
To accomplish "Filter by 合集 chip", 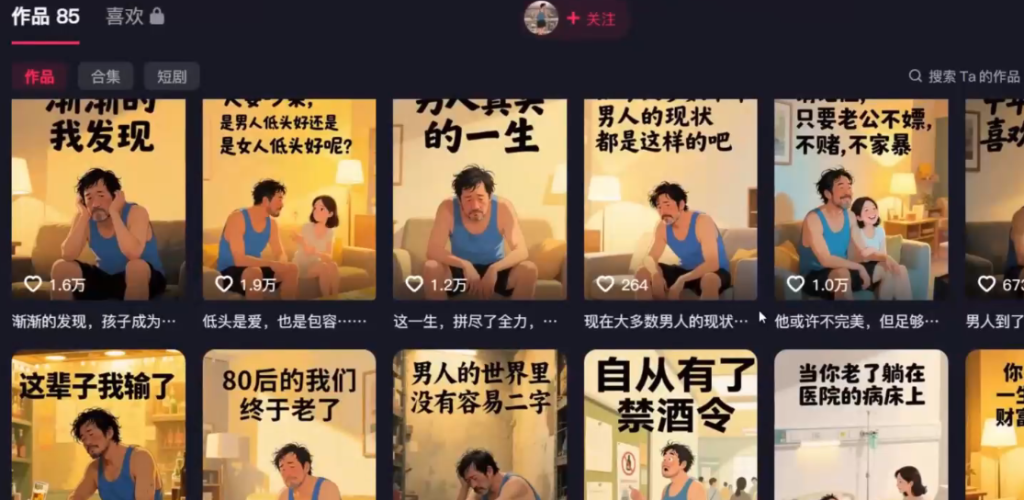I will point(105,76).
